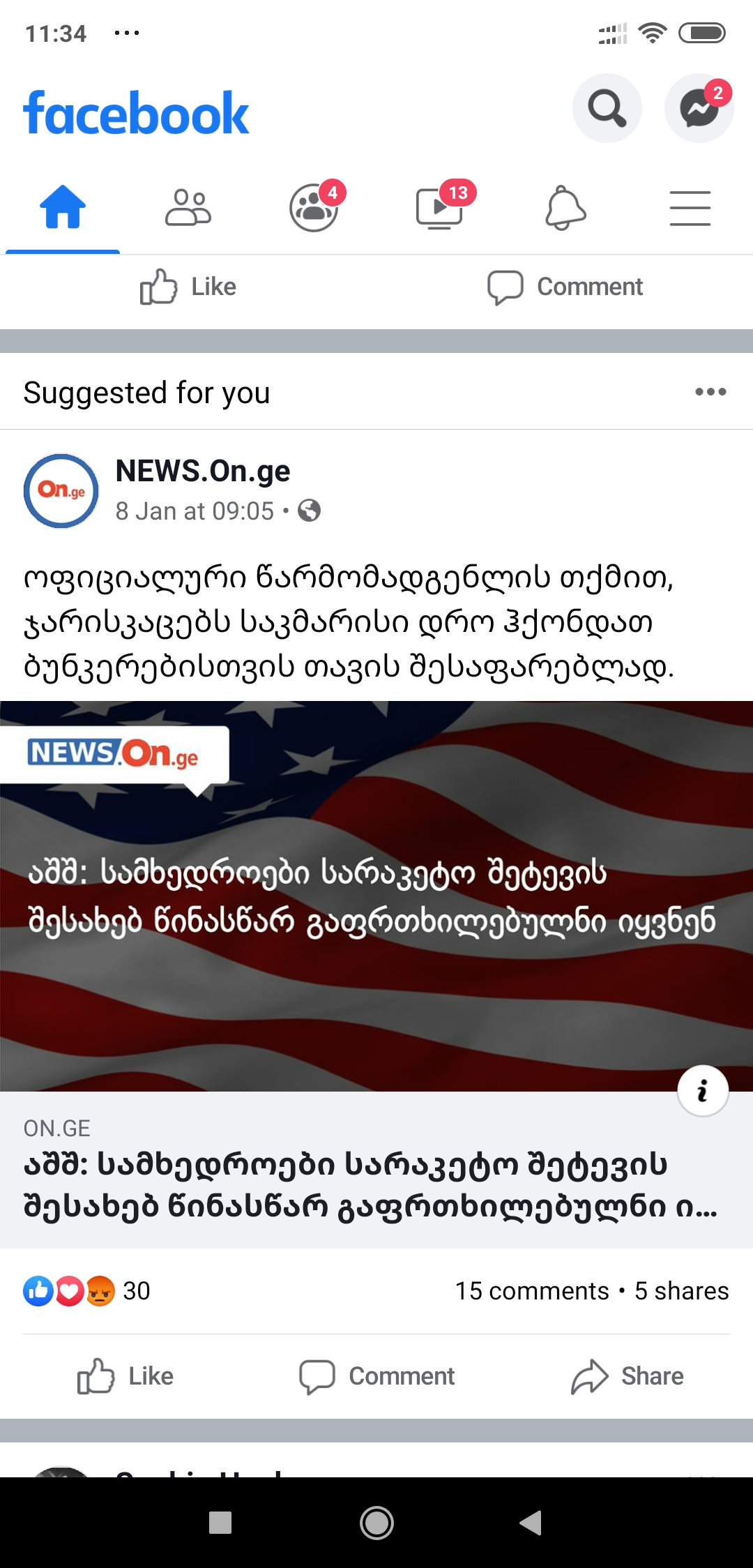Image resolution: width=753 pixels, height=1568 pixels.
Task: Open the notifications bell tab
Action: [x=565, y=207]
